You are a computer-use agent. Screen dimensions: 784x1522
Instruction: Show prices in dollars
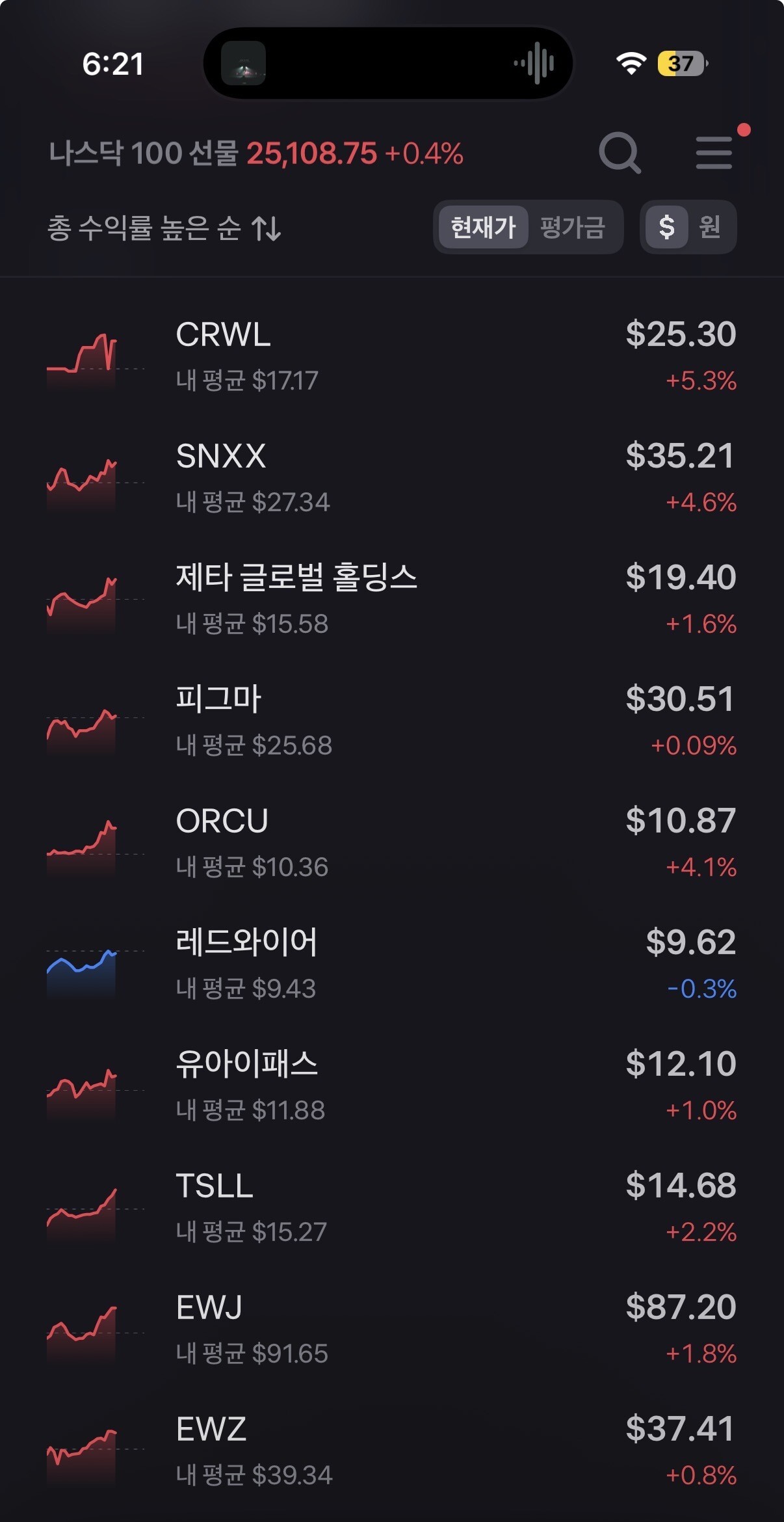(666, 228)
